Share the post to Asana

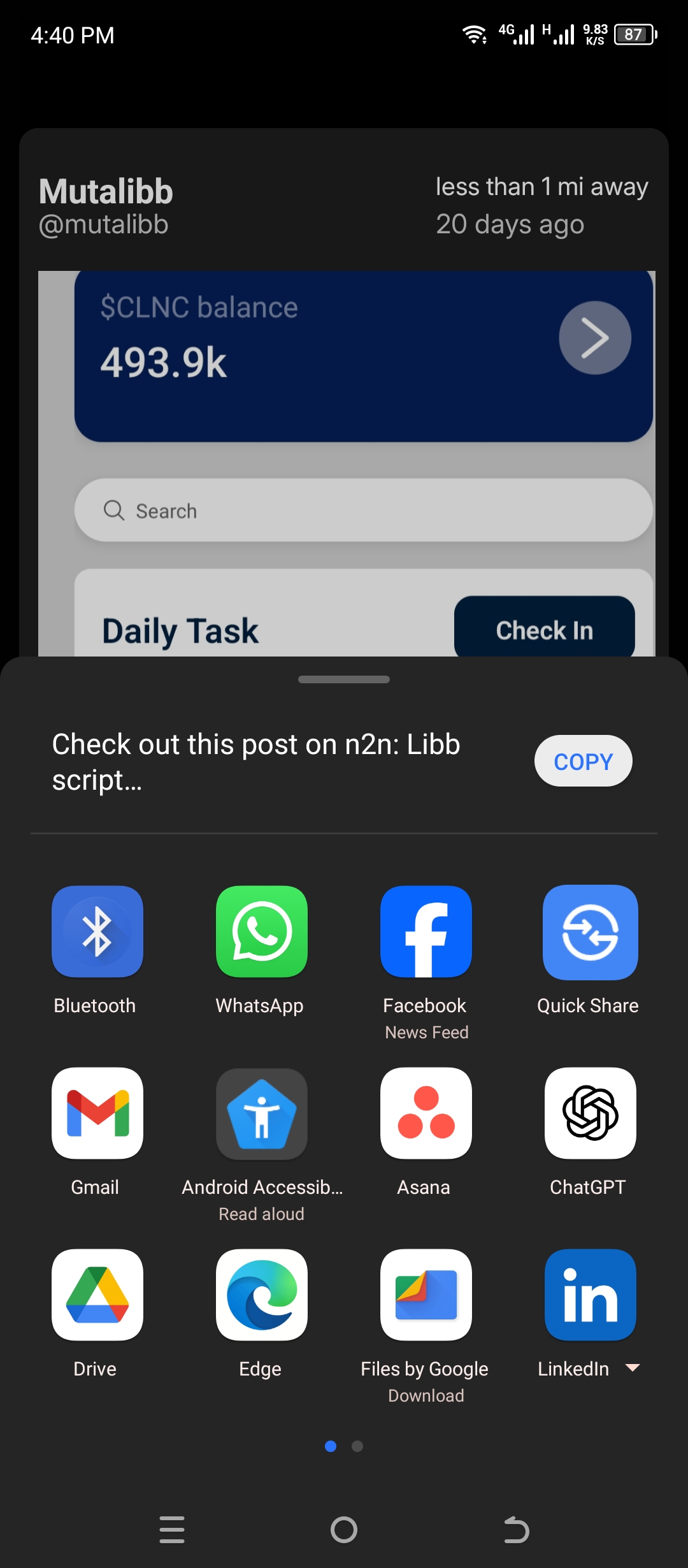point(426,1114)
